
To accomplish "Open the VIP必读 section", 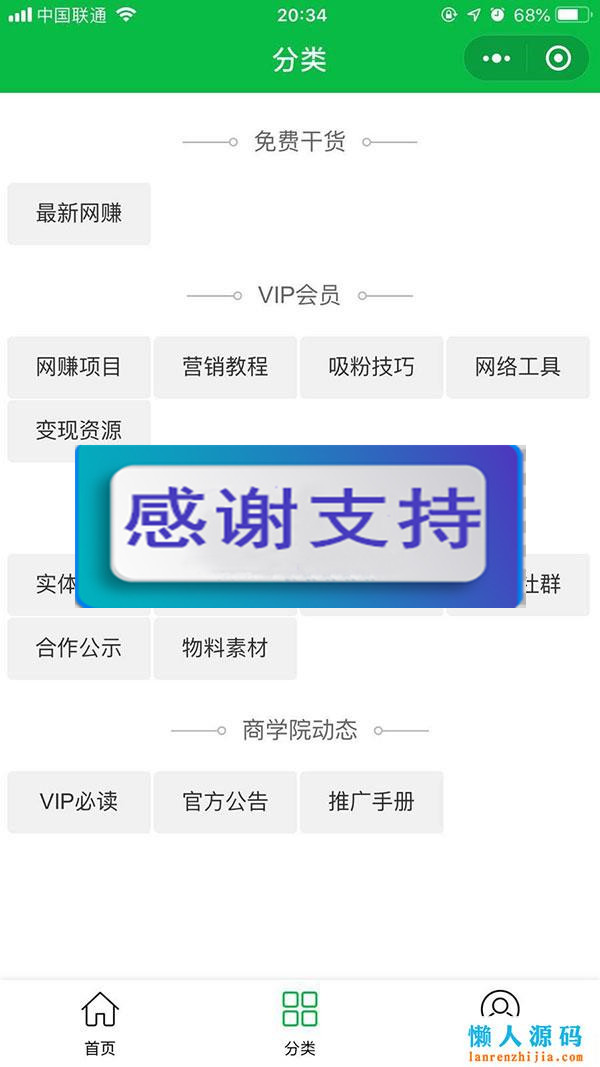I will click(79, 802).
